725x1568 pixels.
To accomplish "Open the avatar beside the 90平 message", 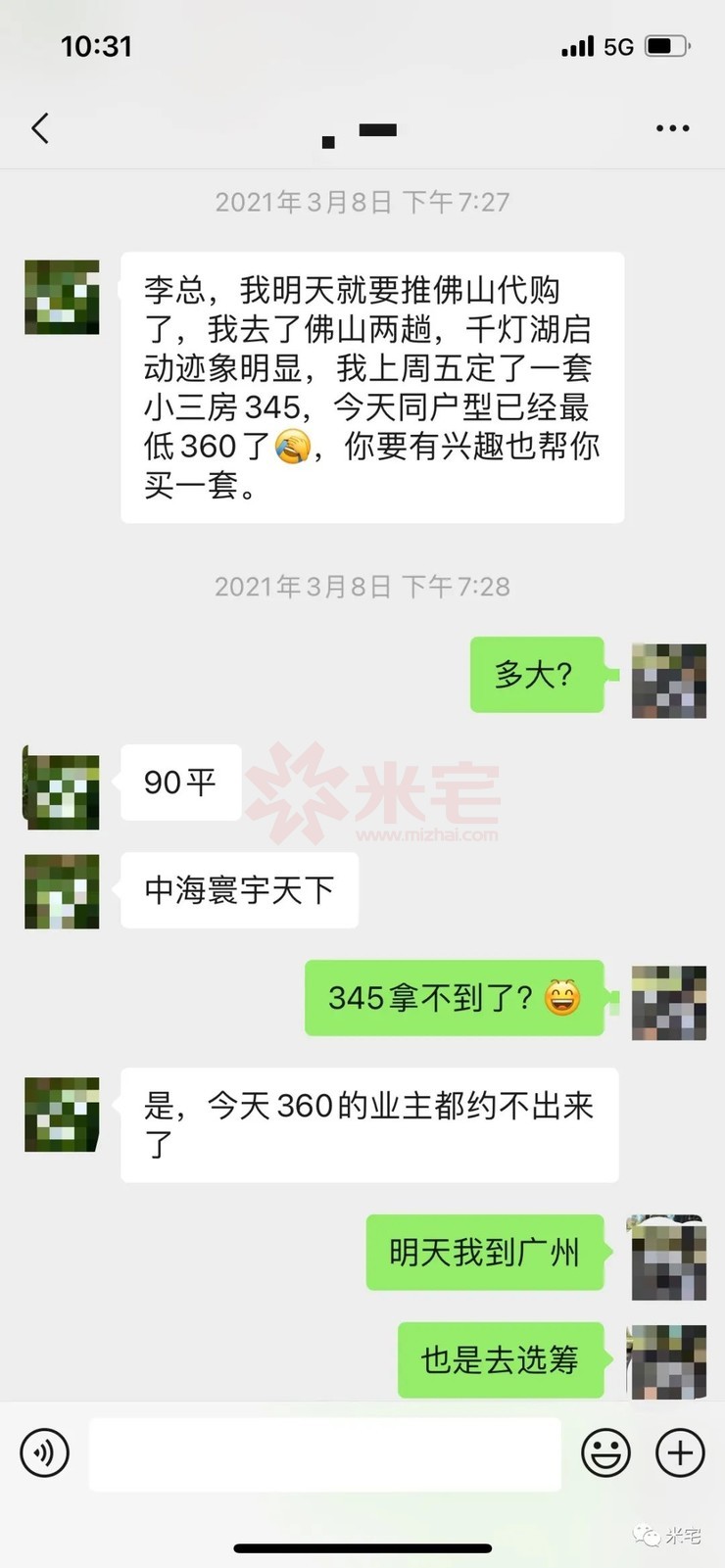I will pyautogui.click(x=62, y=788).
